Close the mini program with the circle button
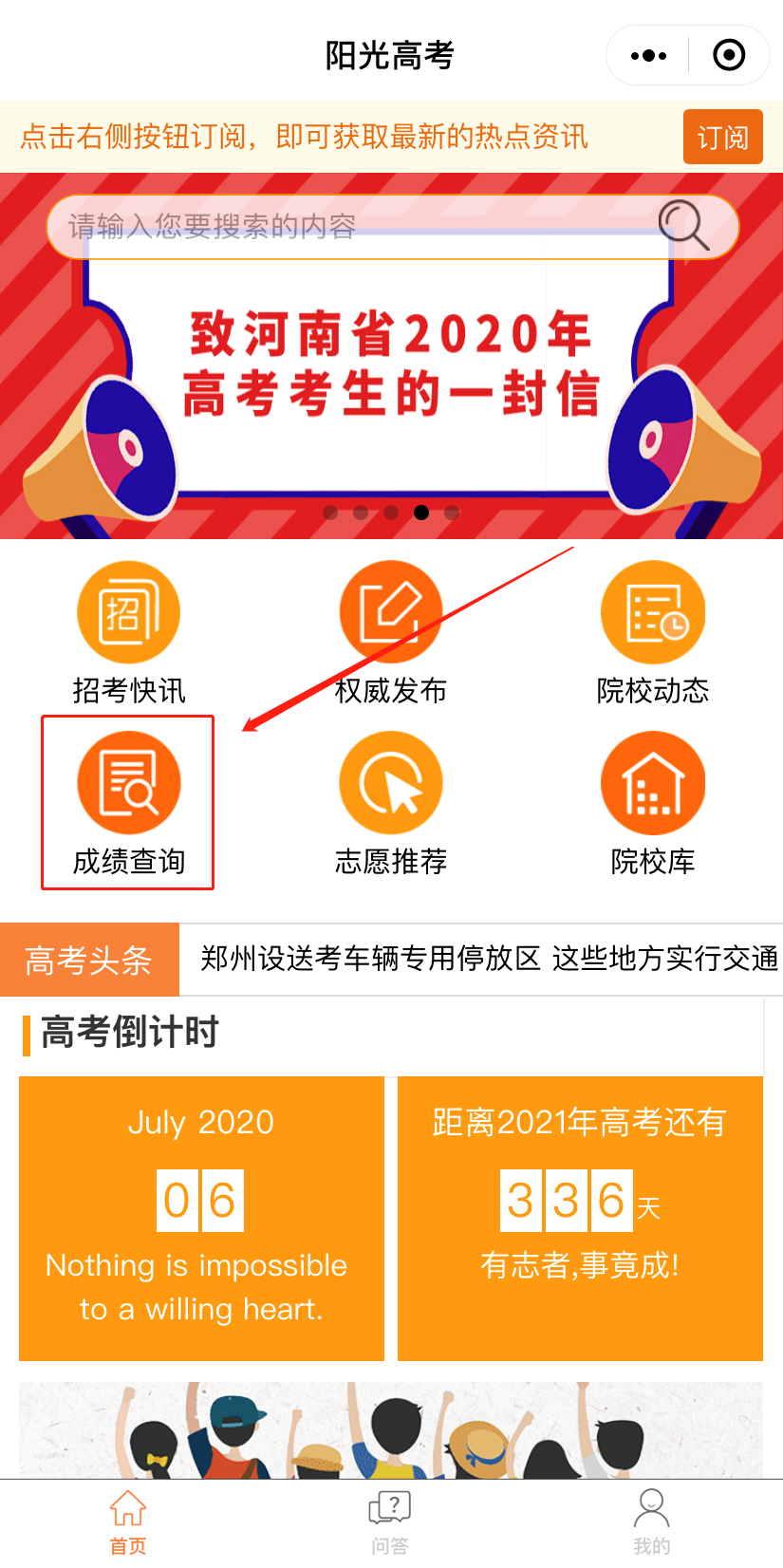 [728, 55]
